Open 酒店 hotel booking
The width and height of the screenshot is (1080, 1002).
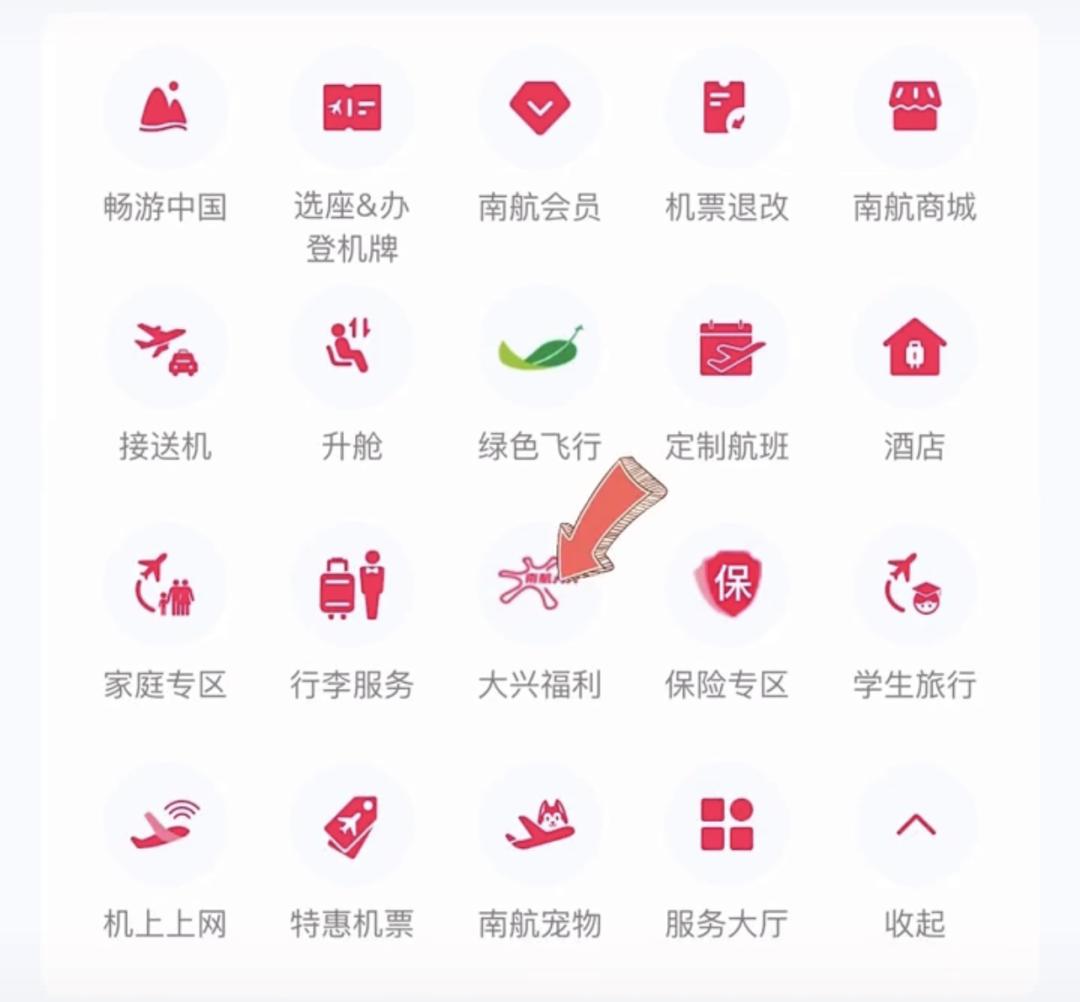tap(914, 347)
